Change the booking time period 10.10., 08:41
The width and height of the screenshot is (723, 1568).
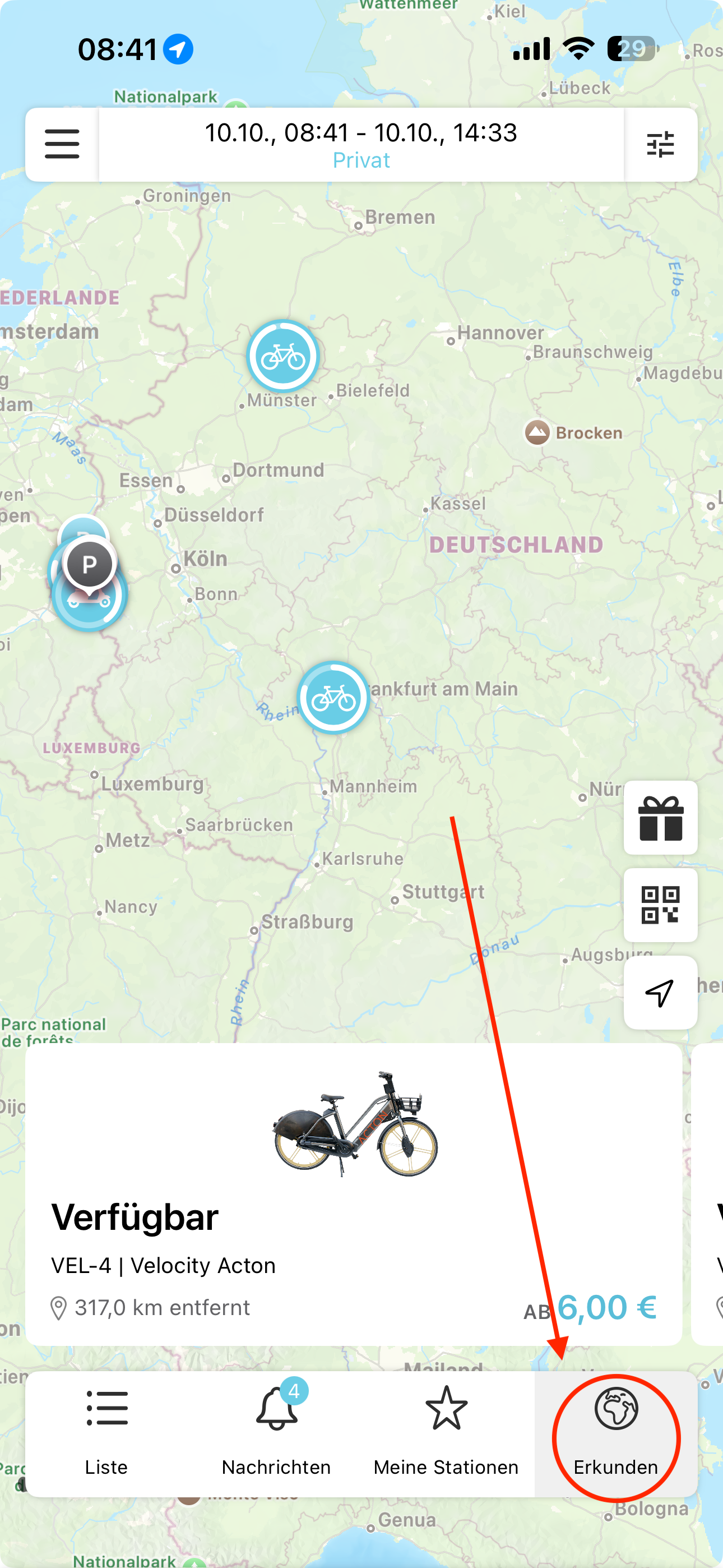pos(361,144)
